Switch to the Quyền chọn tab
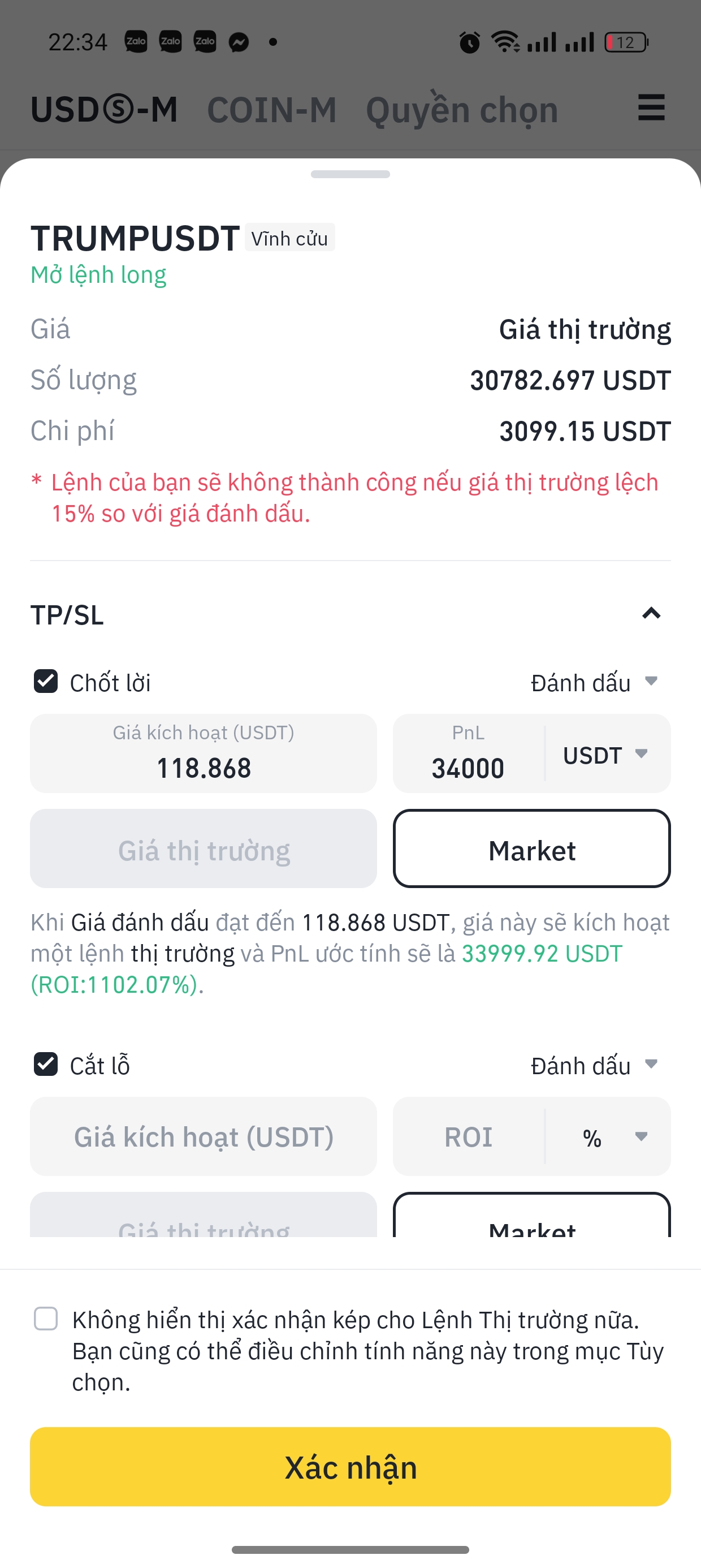The image size is (701, 1568). pyautogui.click(x=462, y=110)
